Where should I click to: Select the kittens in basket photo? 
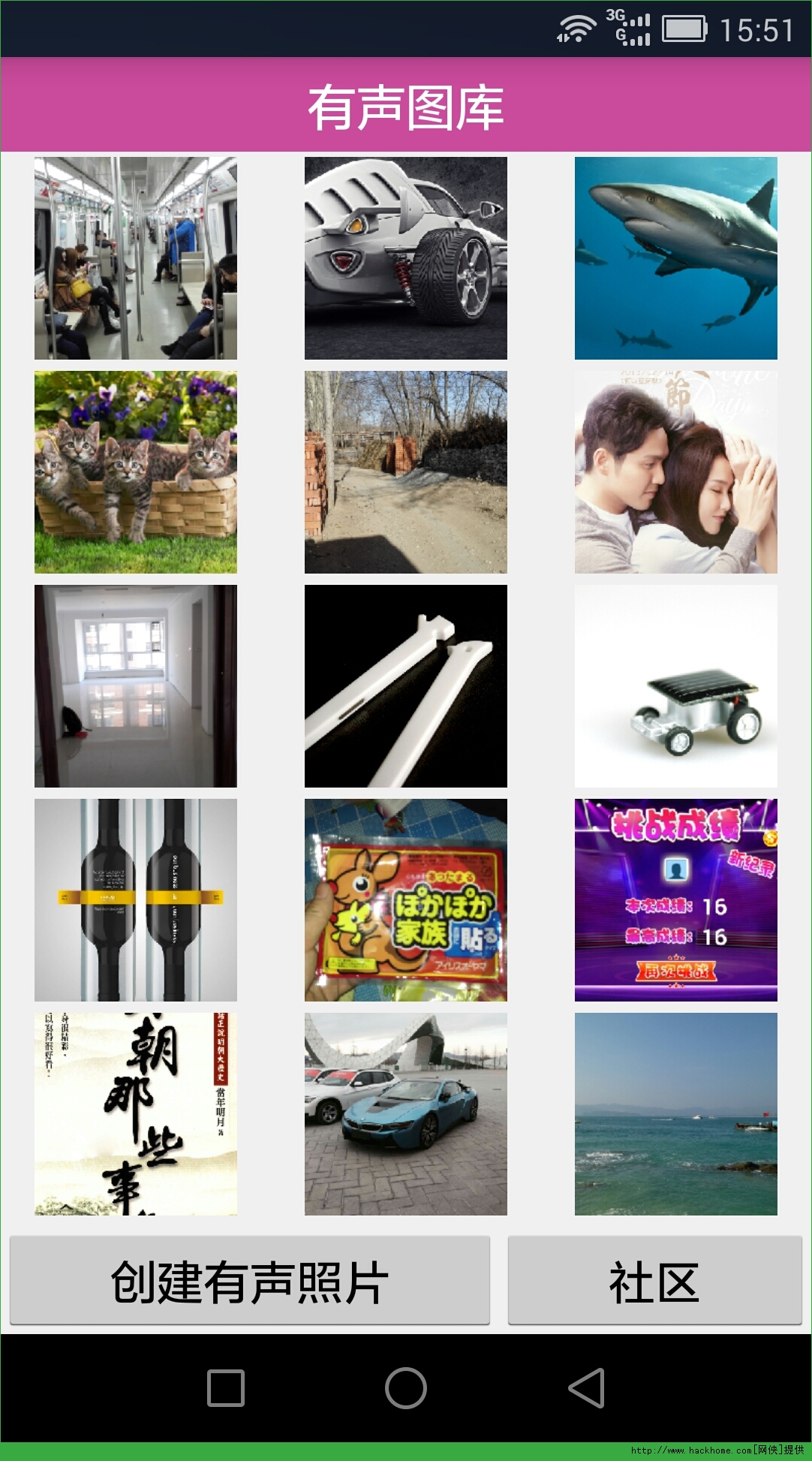click(136, 472)
